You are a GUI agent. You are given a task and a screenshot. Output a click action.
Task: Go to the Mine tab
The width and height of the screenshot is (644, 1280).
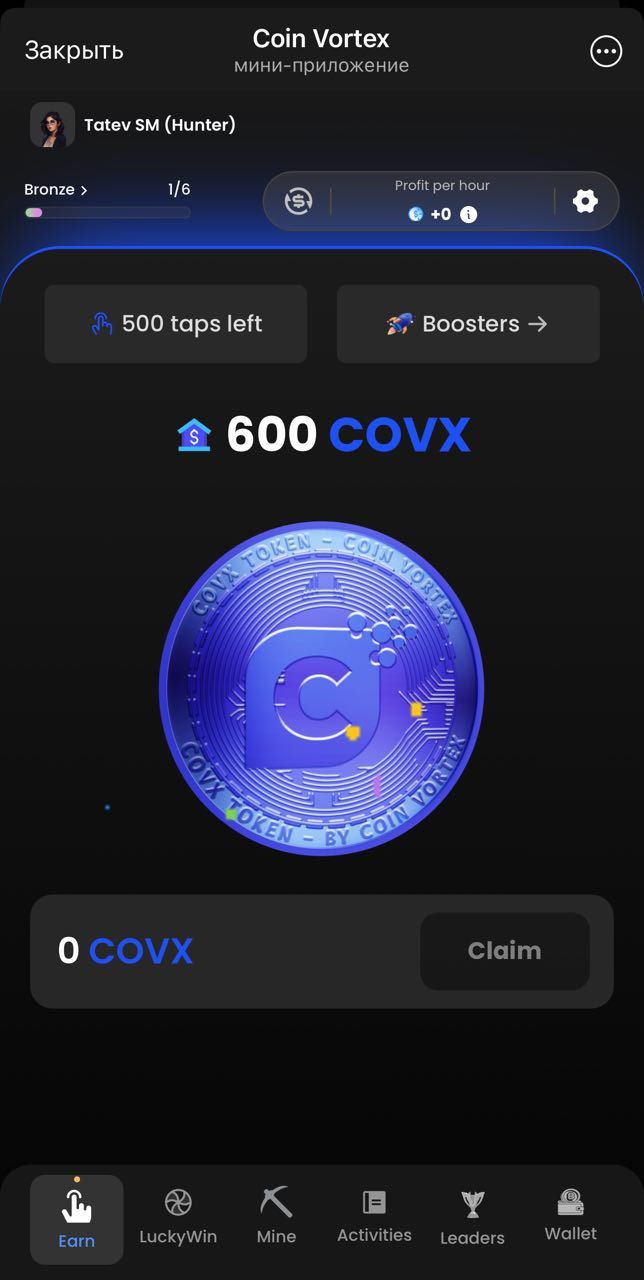pos(276,1216)
